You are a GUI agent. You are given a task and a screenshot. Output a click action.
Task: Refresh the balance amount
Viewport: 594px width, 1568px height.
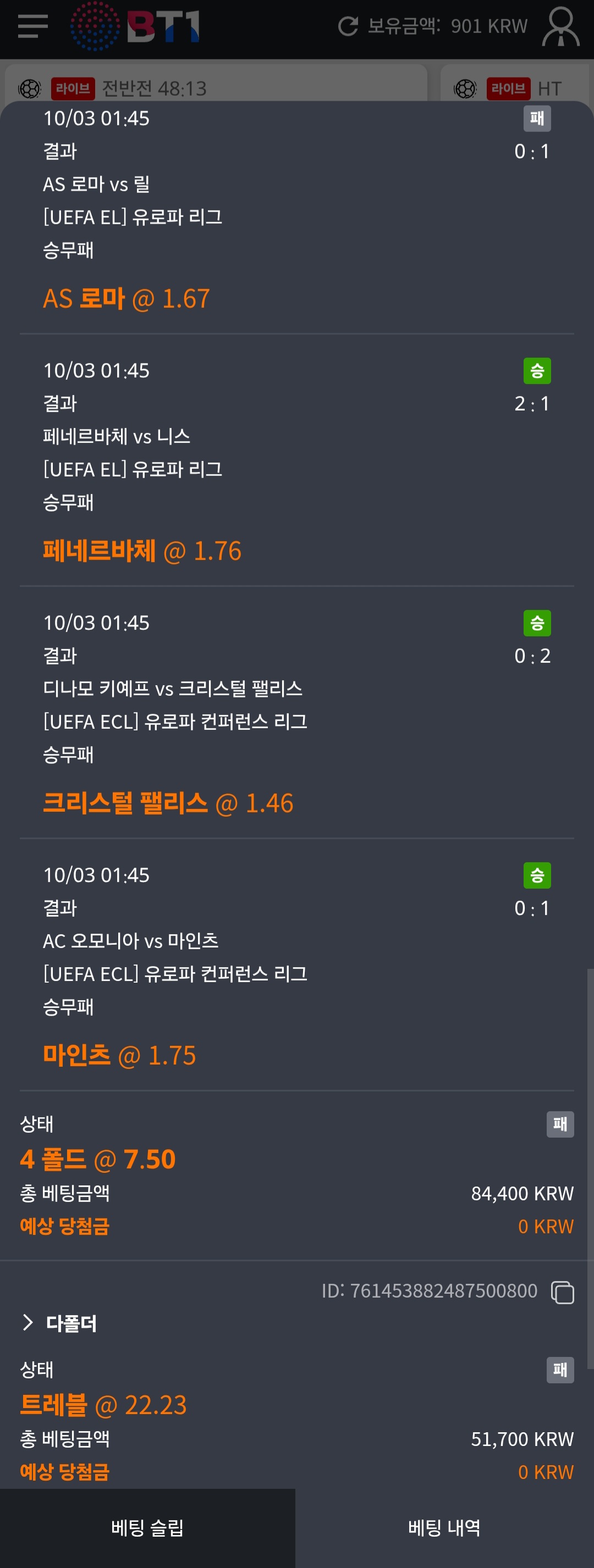[348, 26]
